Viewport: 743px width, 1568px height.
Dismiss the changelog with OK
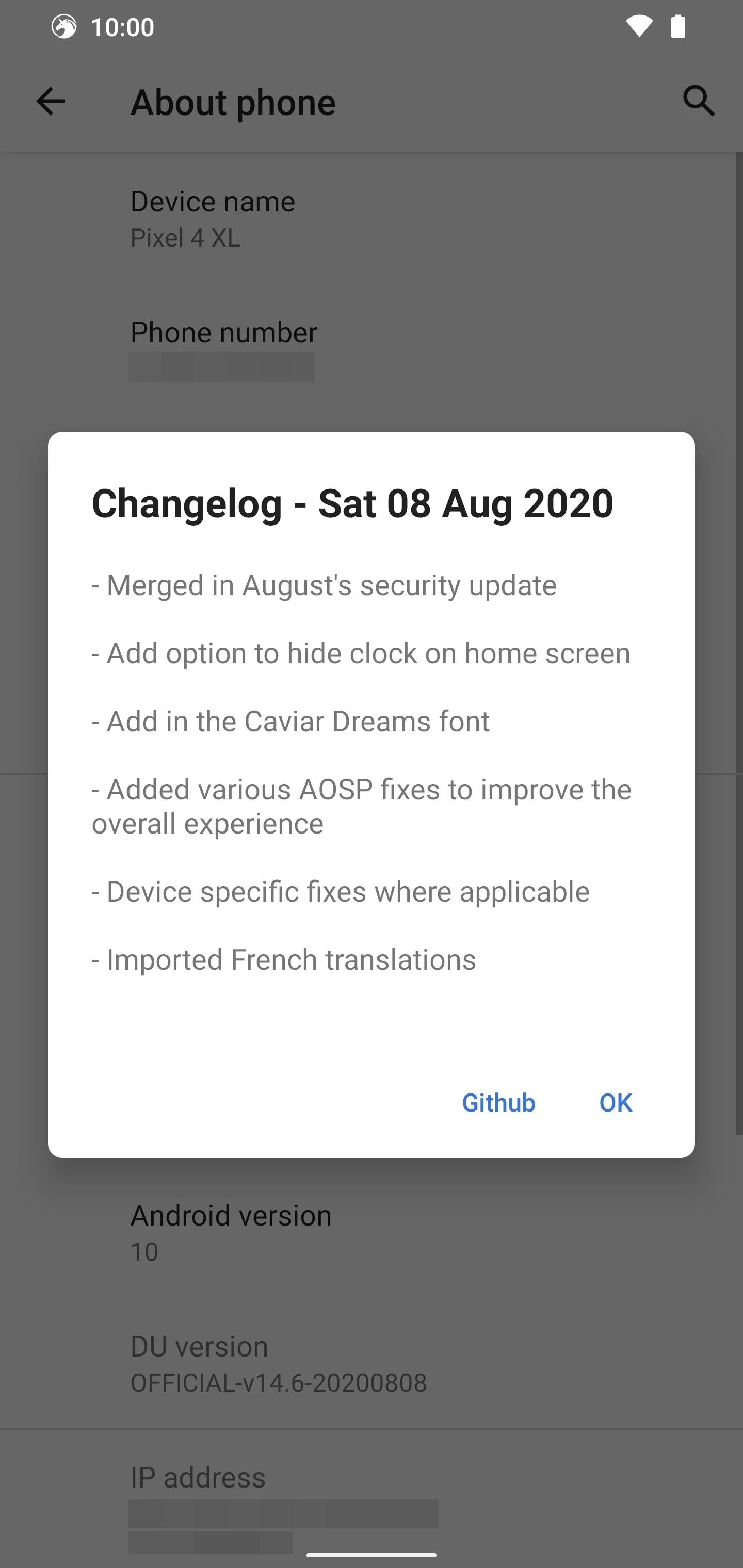pyautogui.click(x=615, y=1102)
